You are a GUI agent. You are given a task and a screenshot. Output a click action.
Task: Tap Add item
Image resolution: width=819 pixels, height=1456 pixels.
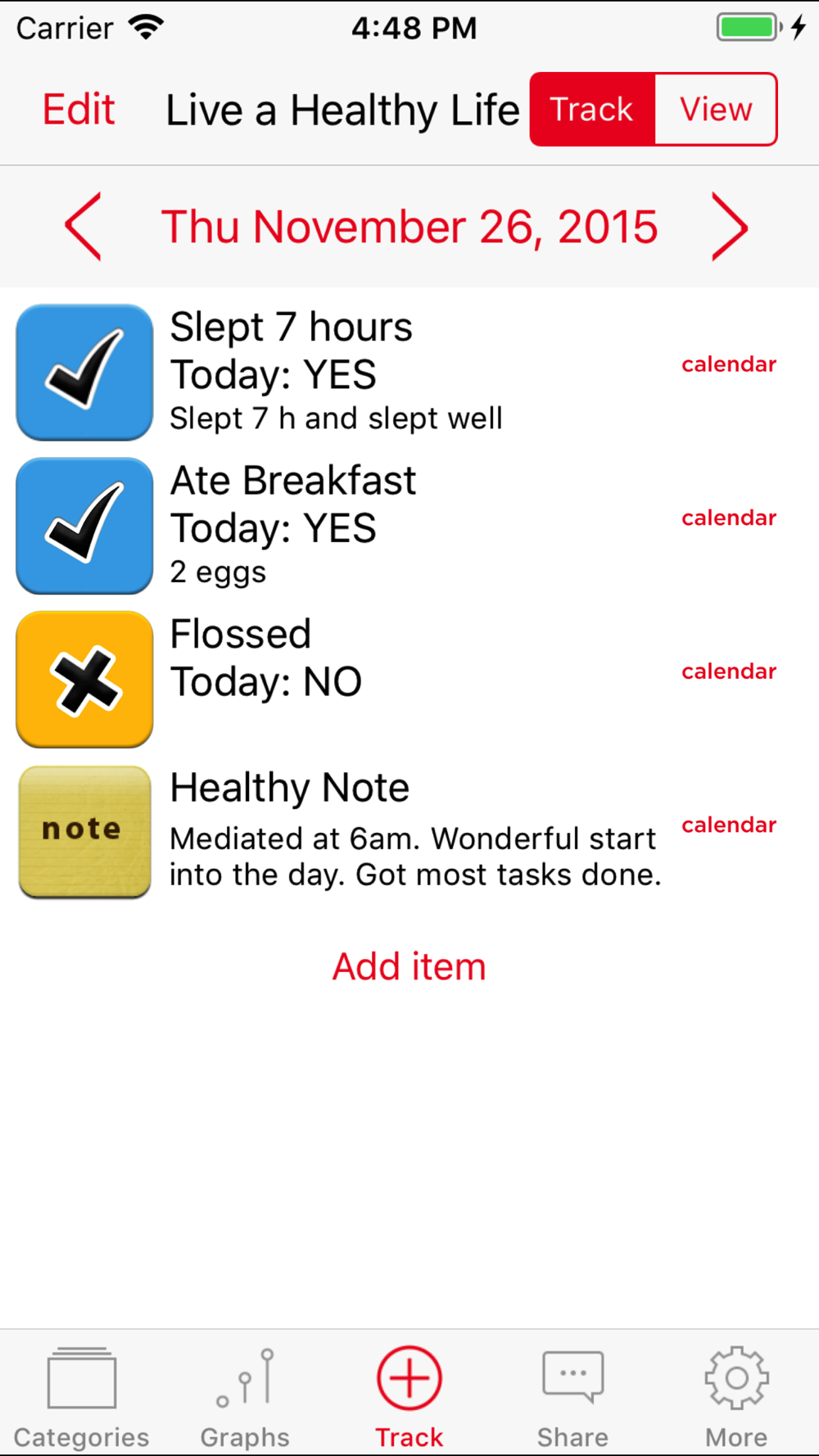(409, 966)
